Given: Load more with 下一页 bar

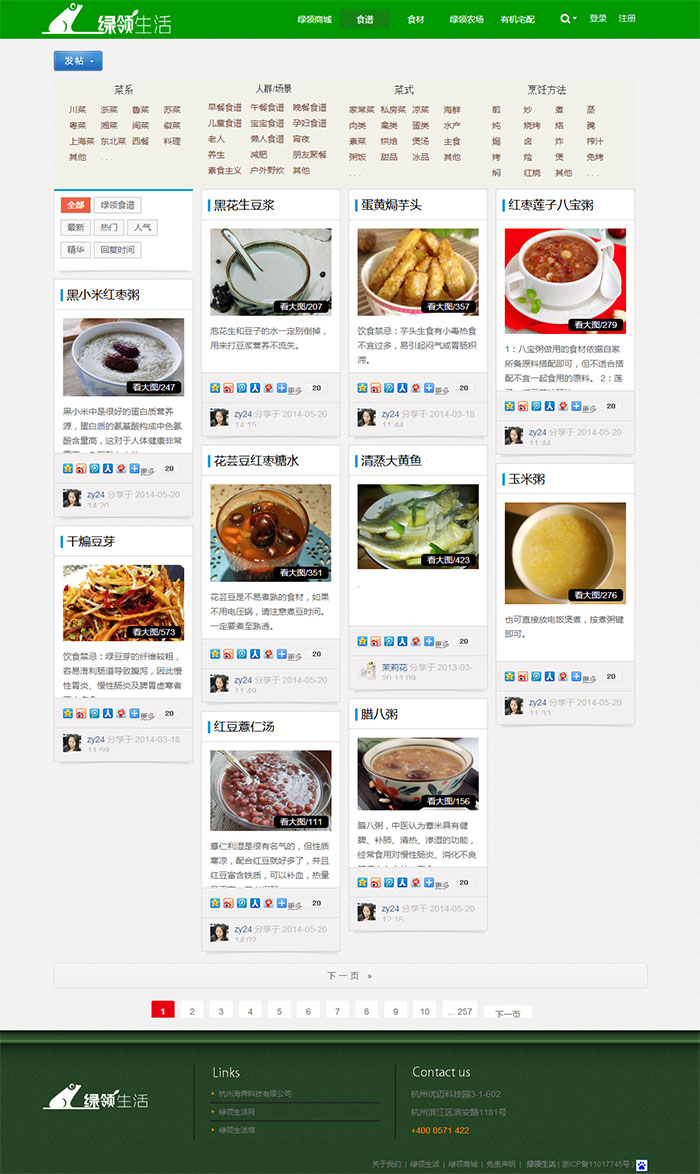Looking at the screenshot, I should point(350,975).
